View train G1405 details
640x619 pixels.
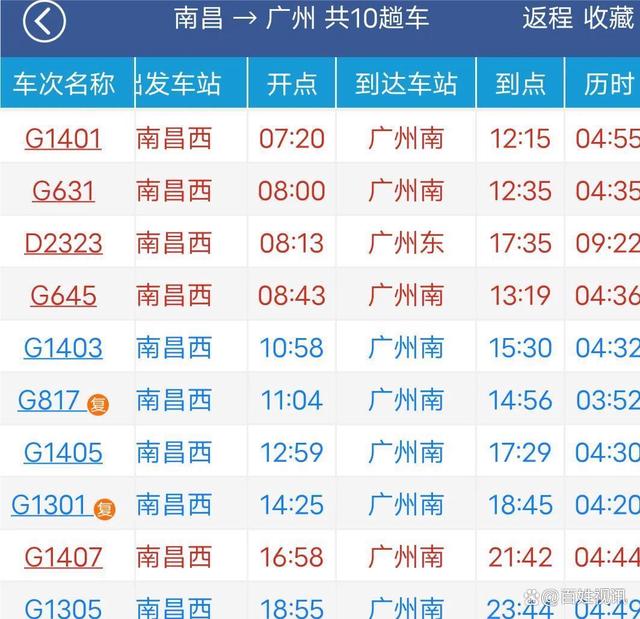(x=63, y=452)
